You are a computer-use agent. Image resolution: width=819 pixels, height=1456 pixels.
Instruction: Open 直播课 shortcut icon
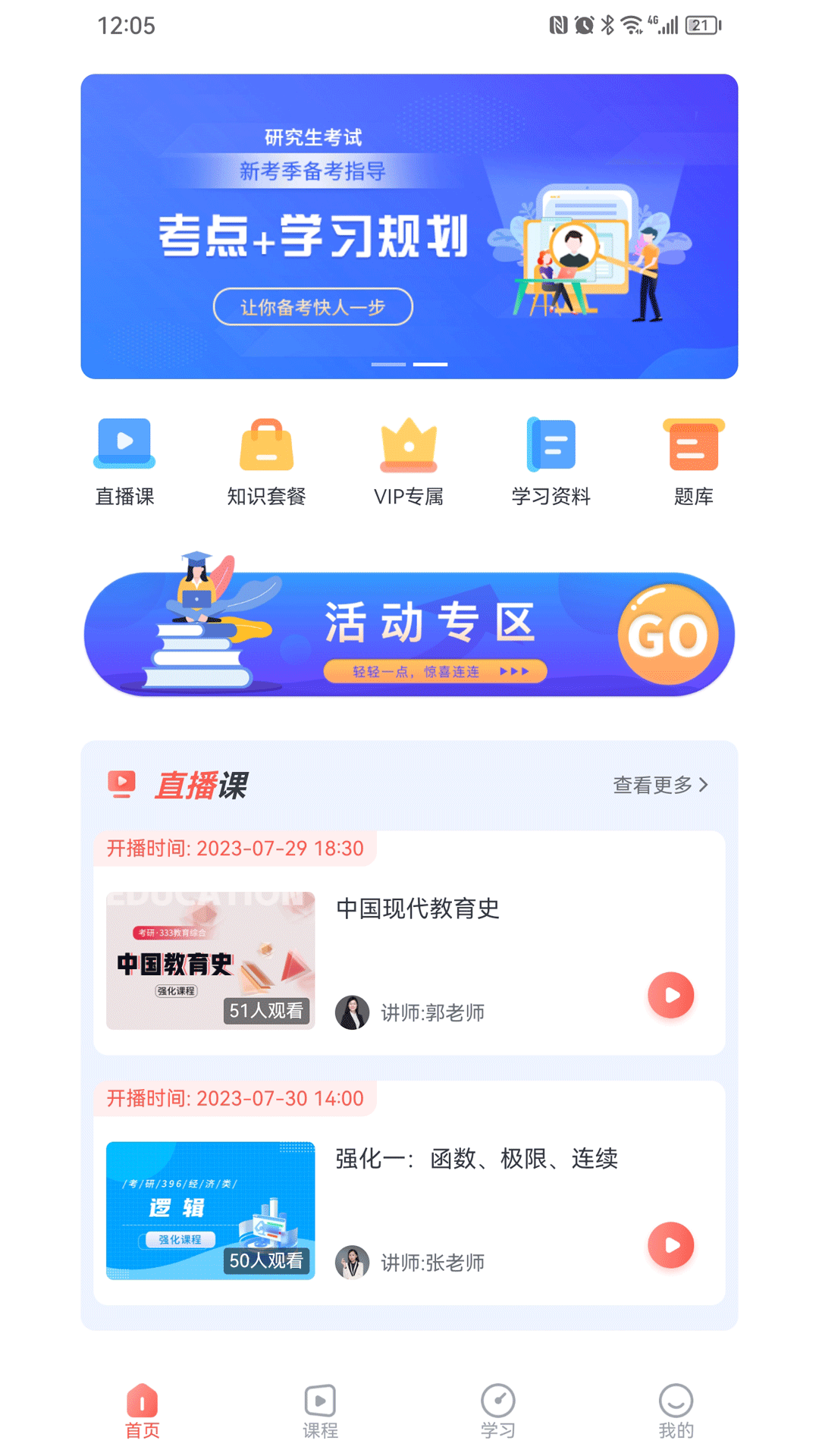[124, 461]
